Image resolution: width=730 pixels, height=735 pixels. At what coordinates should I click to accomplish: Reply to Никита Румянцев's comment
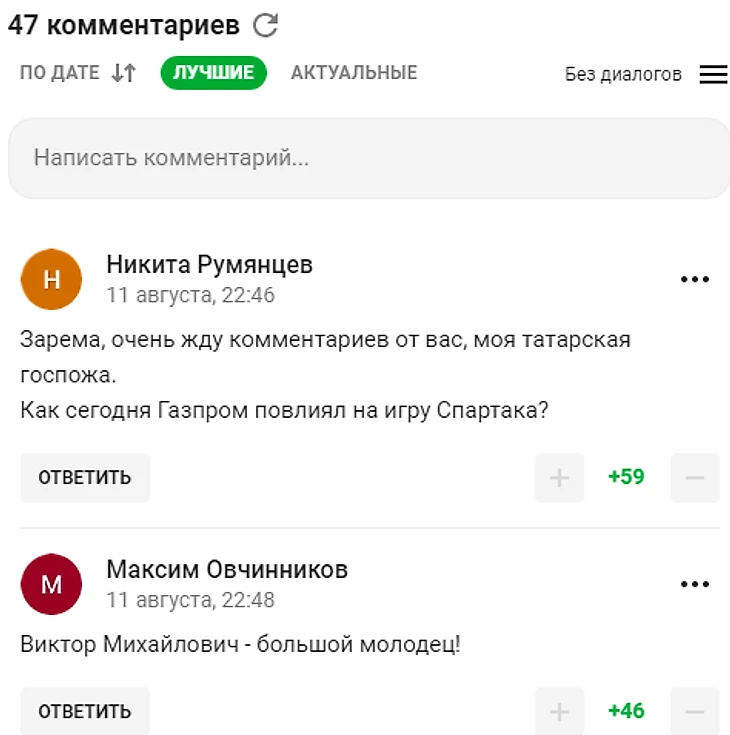(x=85, y=477)
